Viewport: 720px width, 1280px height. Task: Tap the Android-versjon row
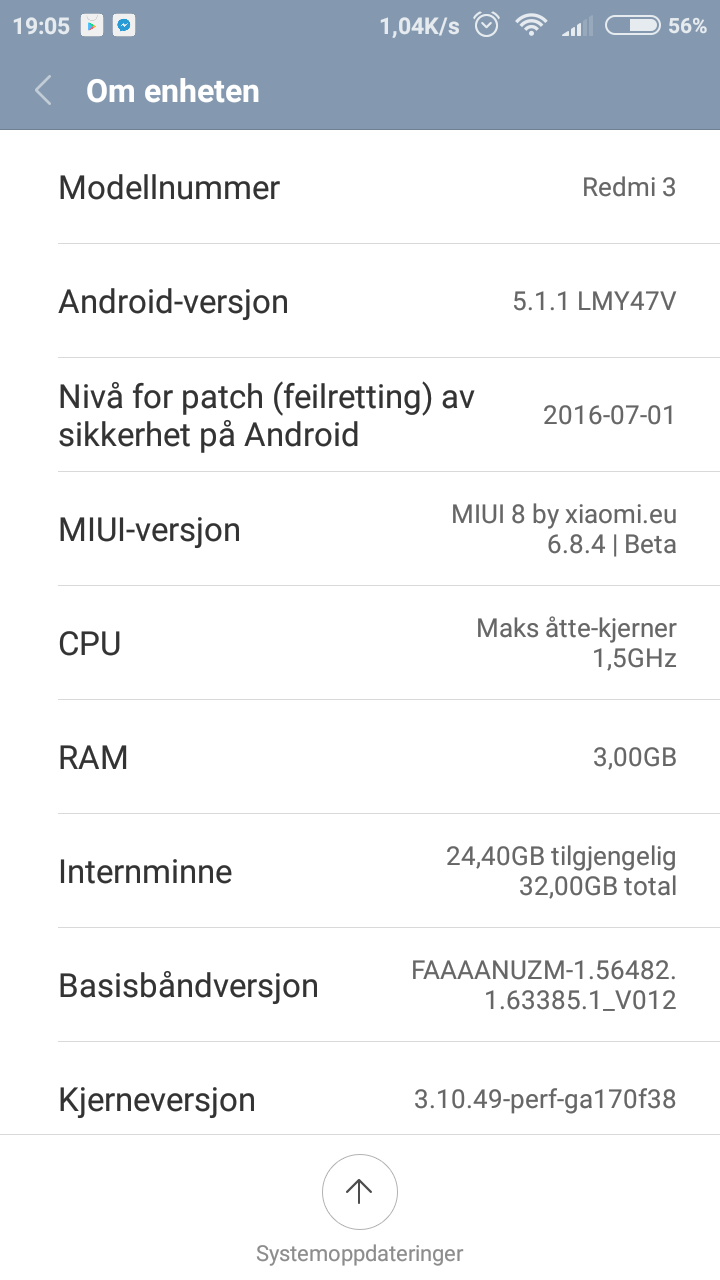[360, 301]
